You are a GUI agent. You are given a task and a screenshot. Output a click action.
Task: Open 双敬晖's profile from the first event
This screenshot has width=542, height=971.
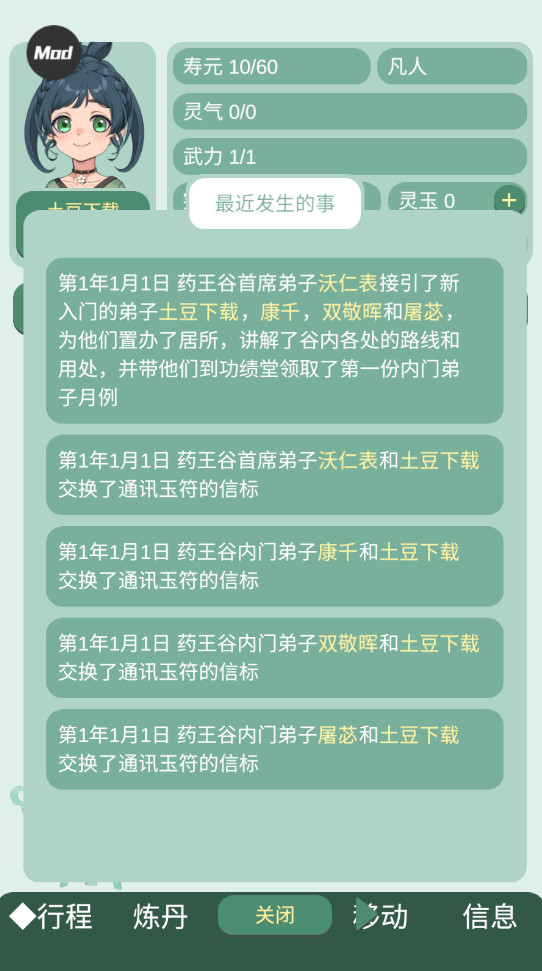[352, 311]
